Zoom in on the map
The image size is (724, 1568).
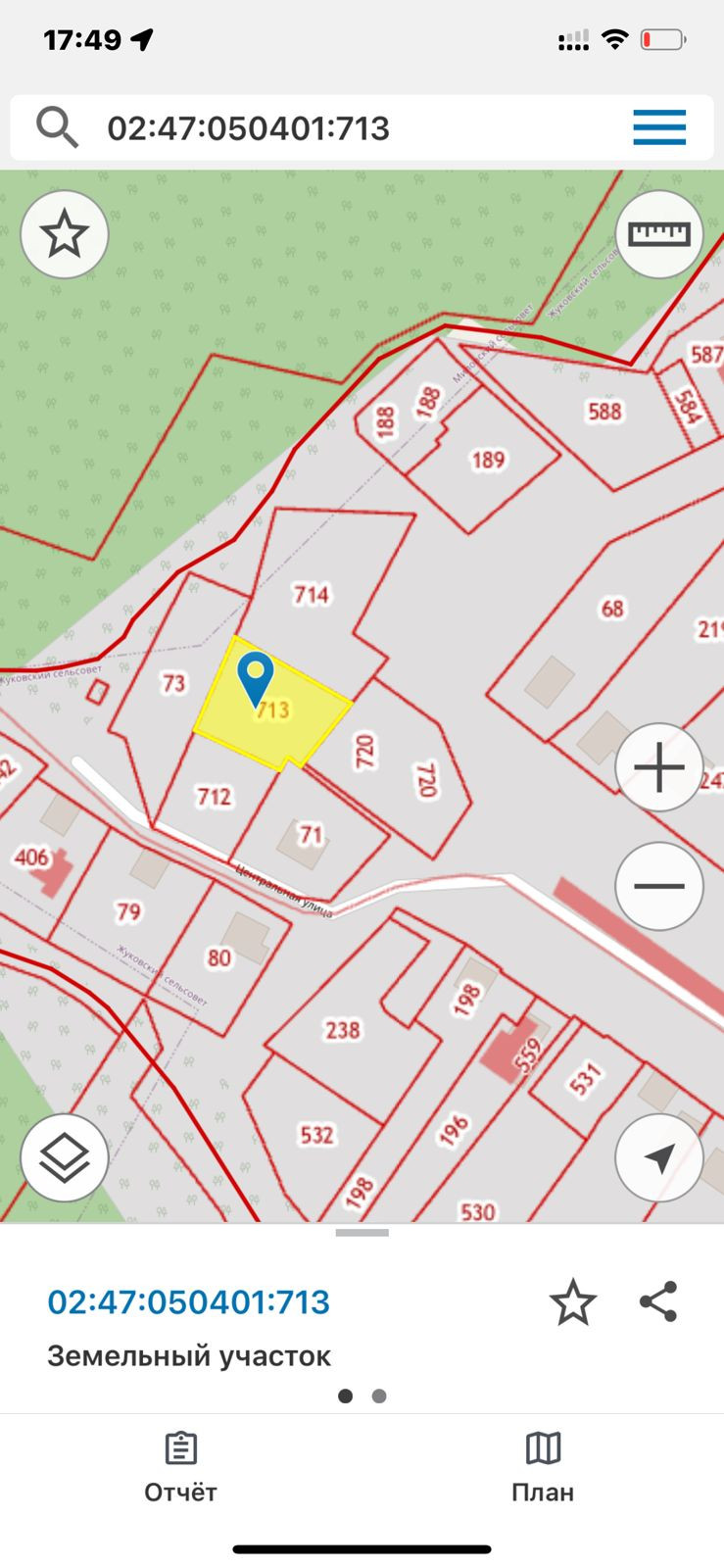[x=659, y=767]
